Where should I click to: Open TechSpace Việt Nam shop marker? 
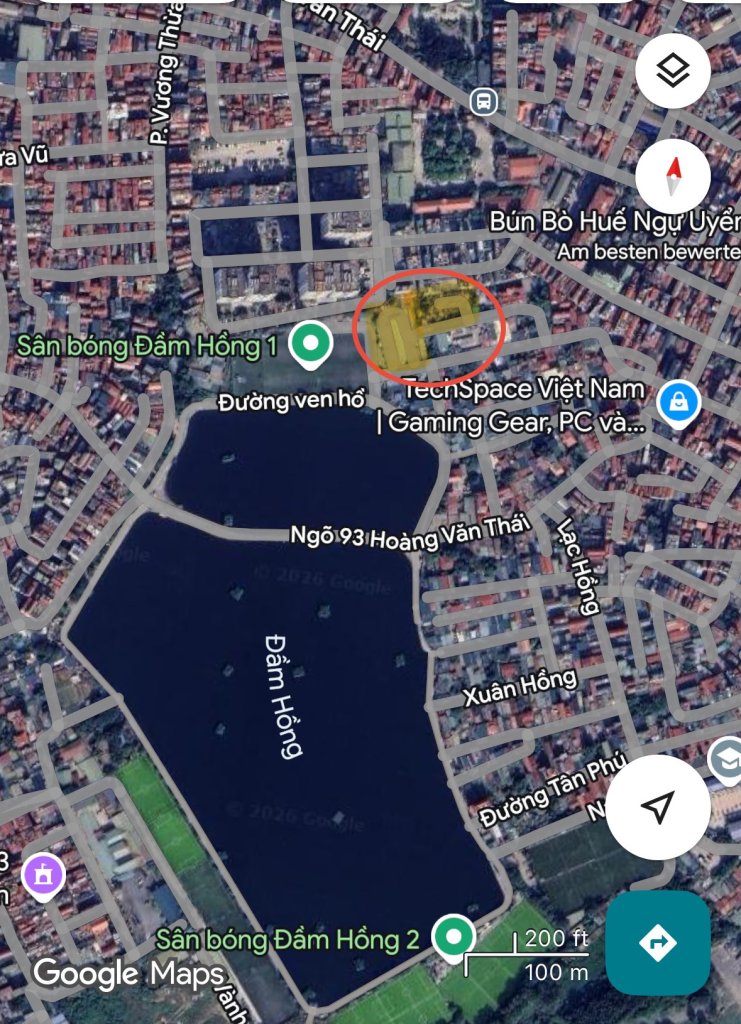click(x=679, y=403)
